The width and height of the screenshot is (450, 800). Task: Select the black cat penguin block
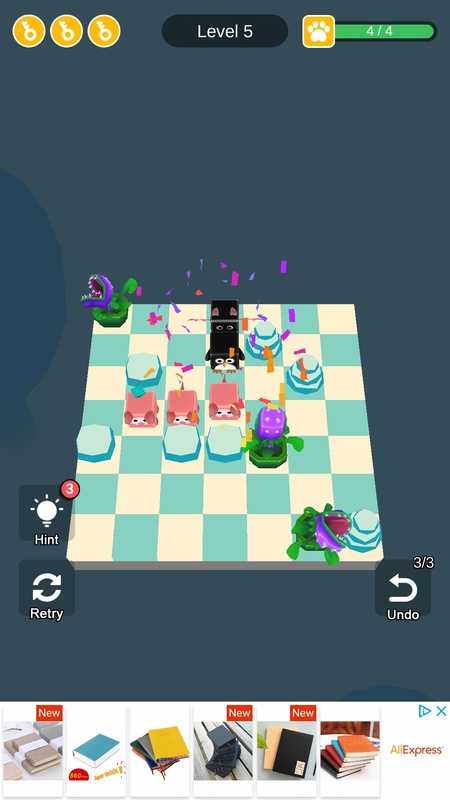(224, 335)
